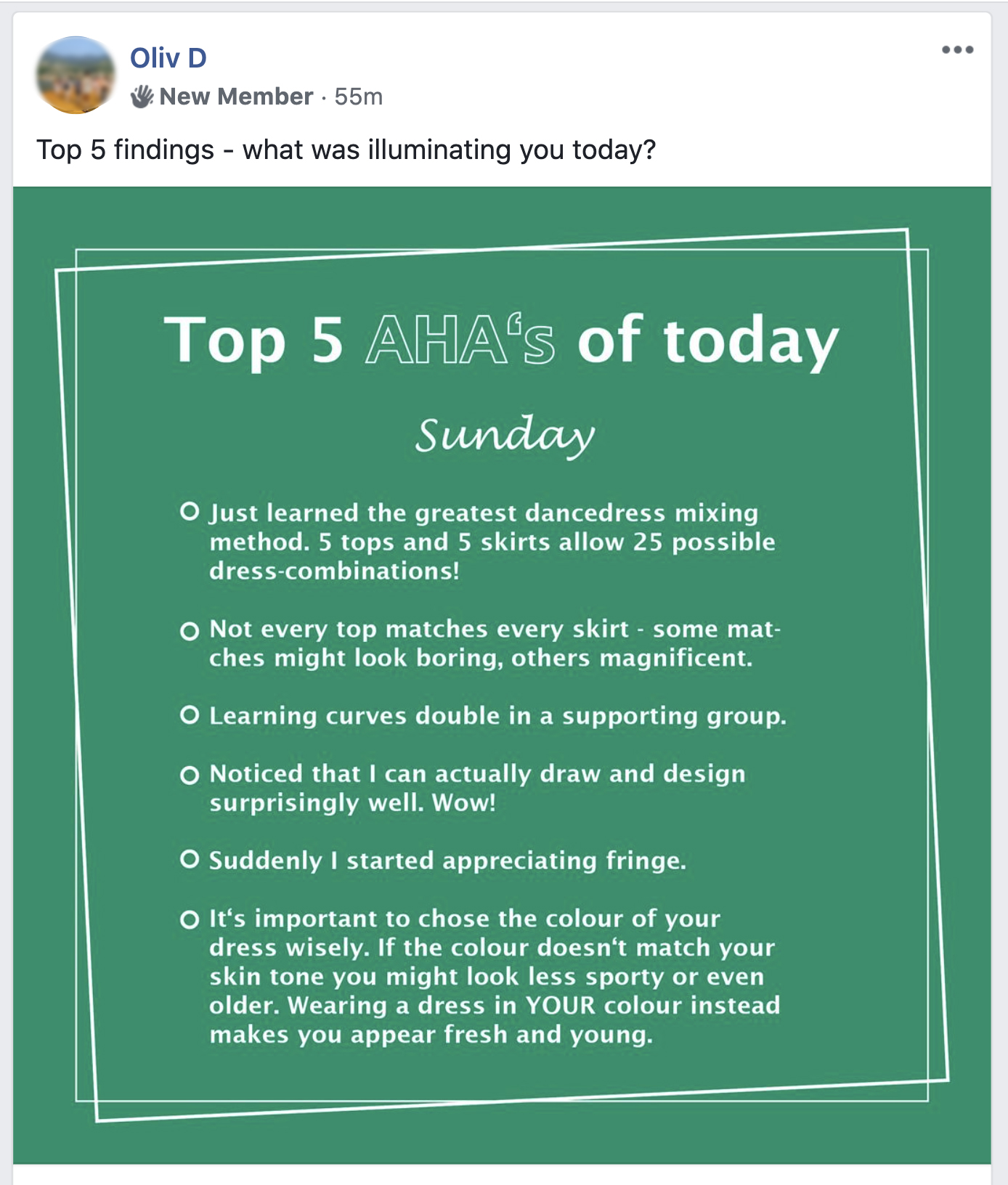The width and height of the screenshot is (1008, 1185).
Task: Click the bullet beside the colour choosing advice
Action: pyautogui.click(x=191, y=920)
